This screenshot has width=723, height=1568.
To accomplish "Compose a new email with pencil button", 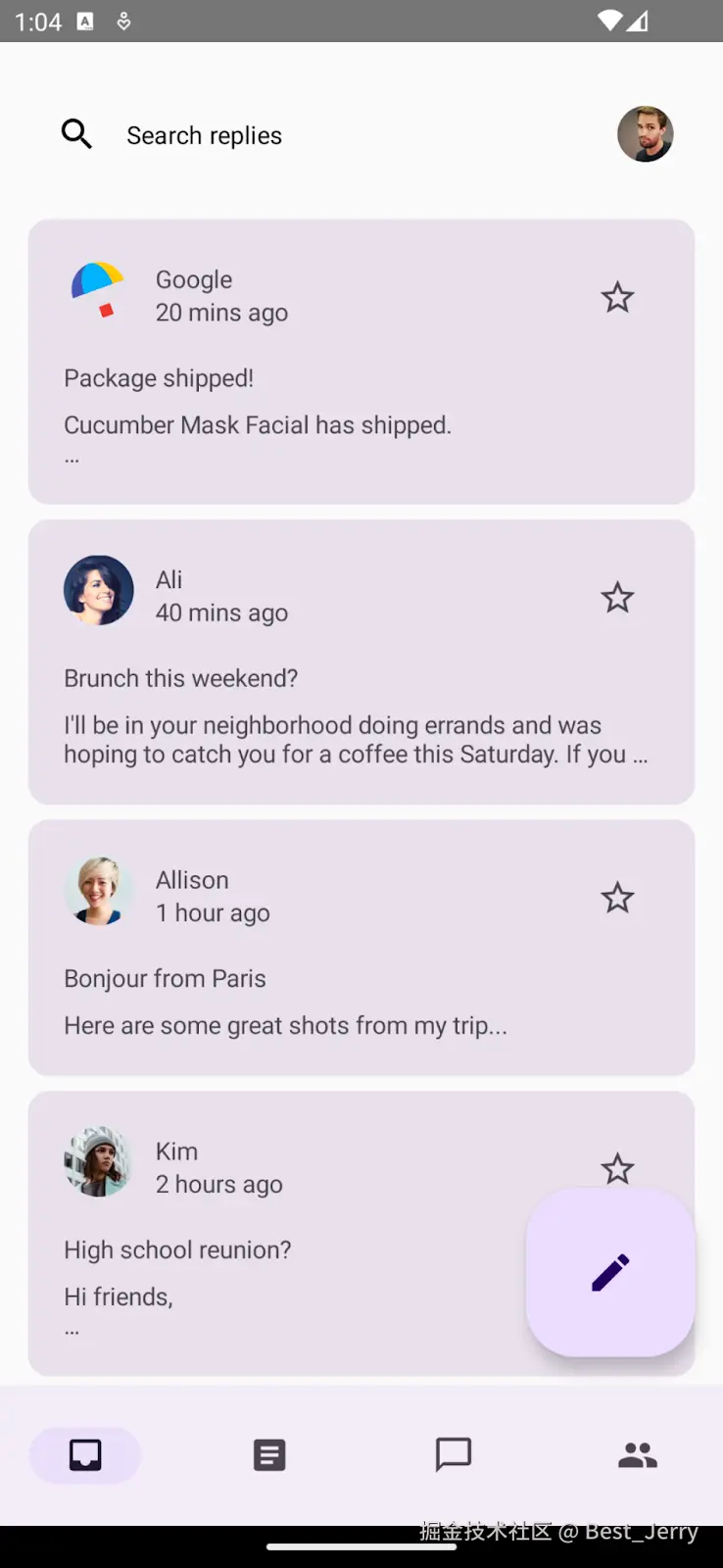I will point(610,1272).
